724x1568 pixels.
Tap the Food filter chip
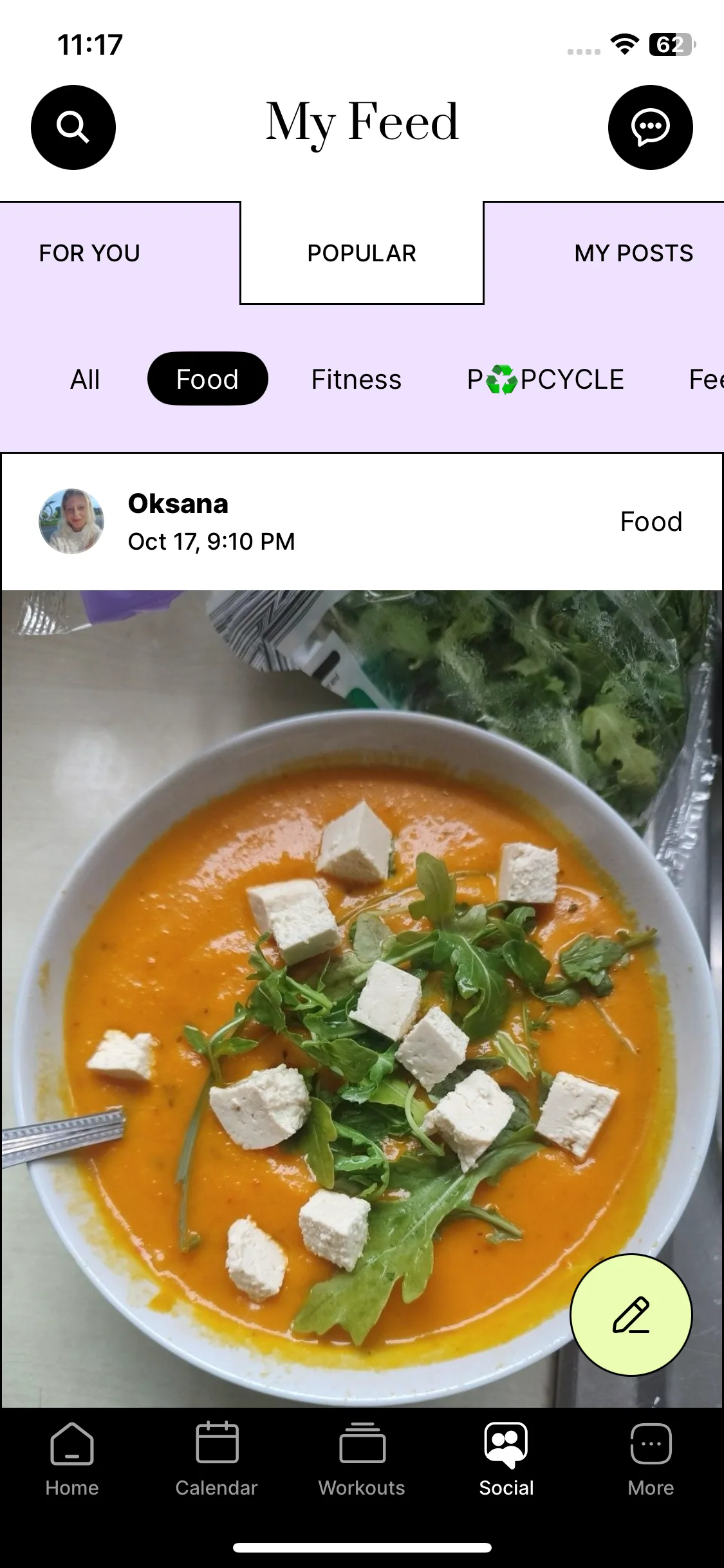tap(207, 379)
